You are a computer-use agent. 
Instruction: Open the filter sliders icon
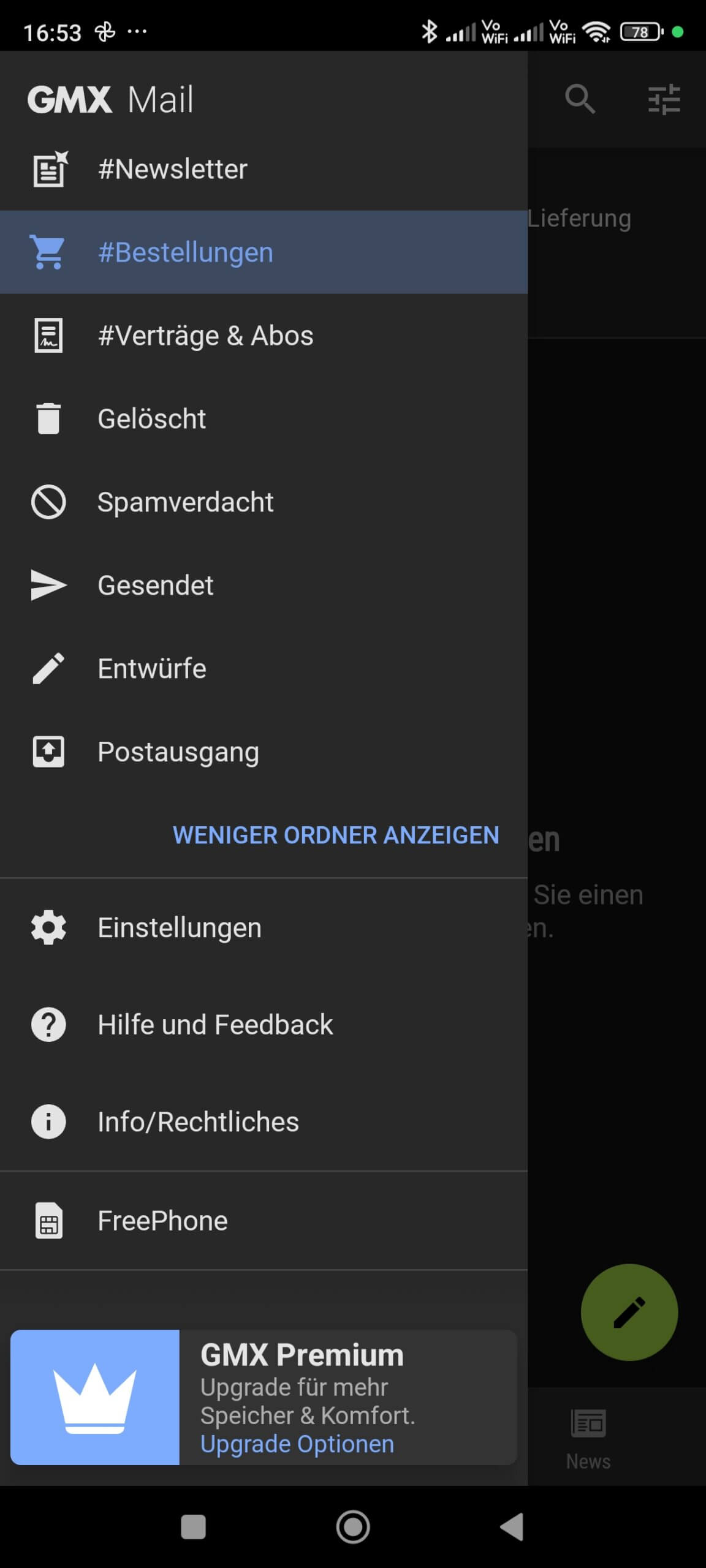pos(664,99)
